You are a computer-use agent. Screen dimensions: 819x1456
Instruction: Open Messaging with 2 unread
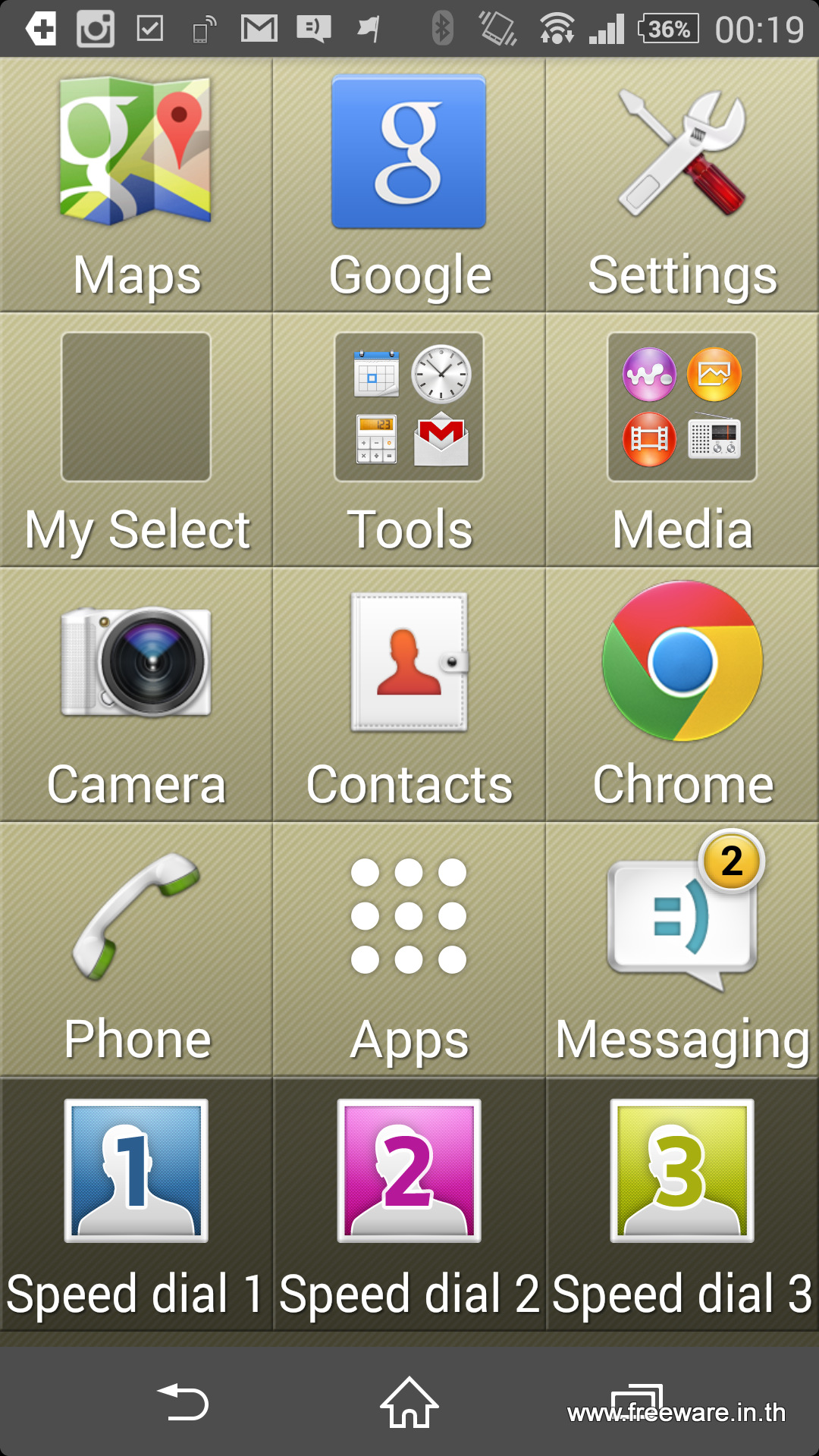(682, 949)
